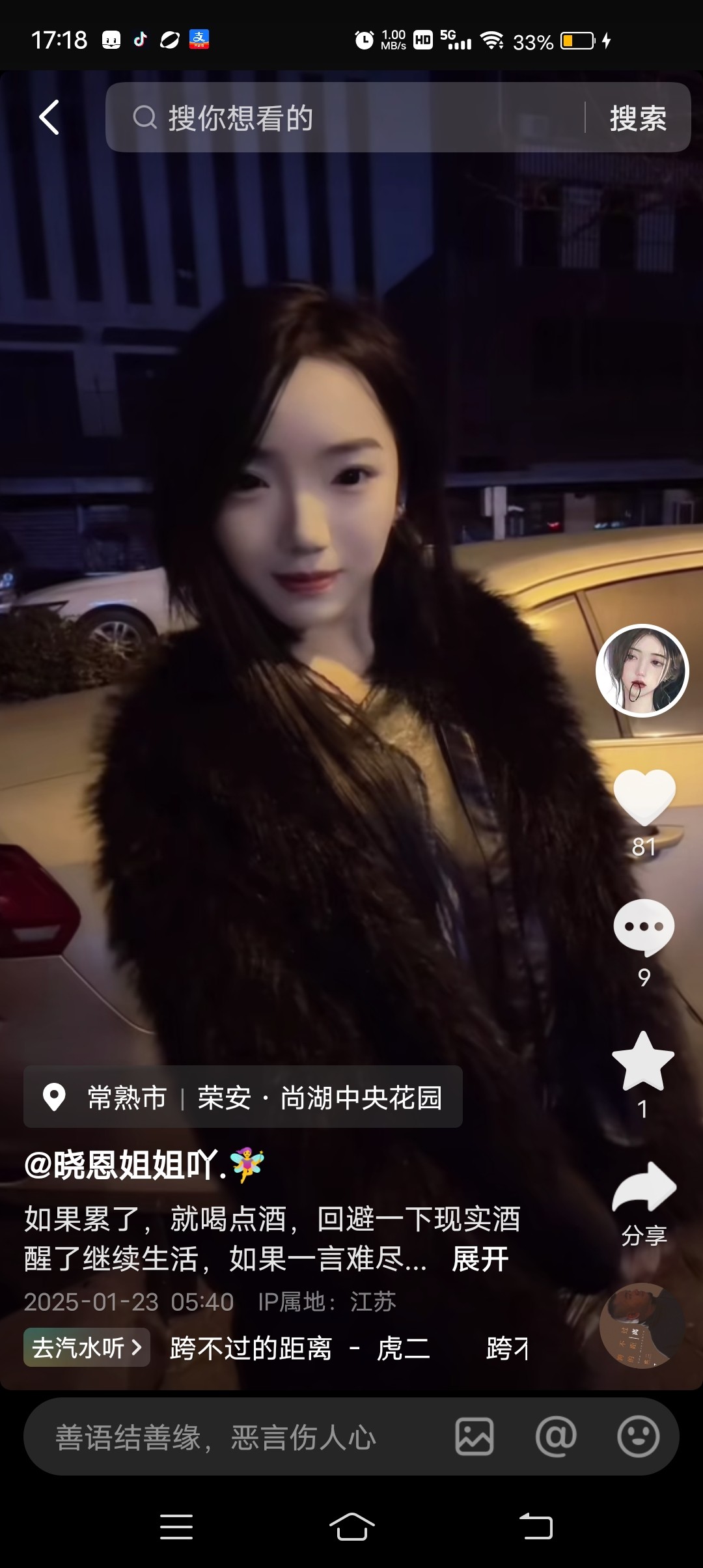This screenshot has width=703, height=1568.
Task: Mention someone with the @ icon
Action: (556, 1437)
